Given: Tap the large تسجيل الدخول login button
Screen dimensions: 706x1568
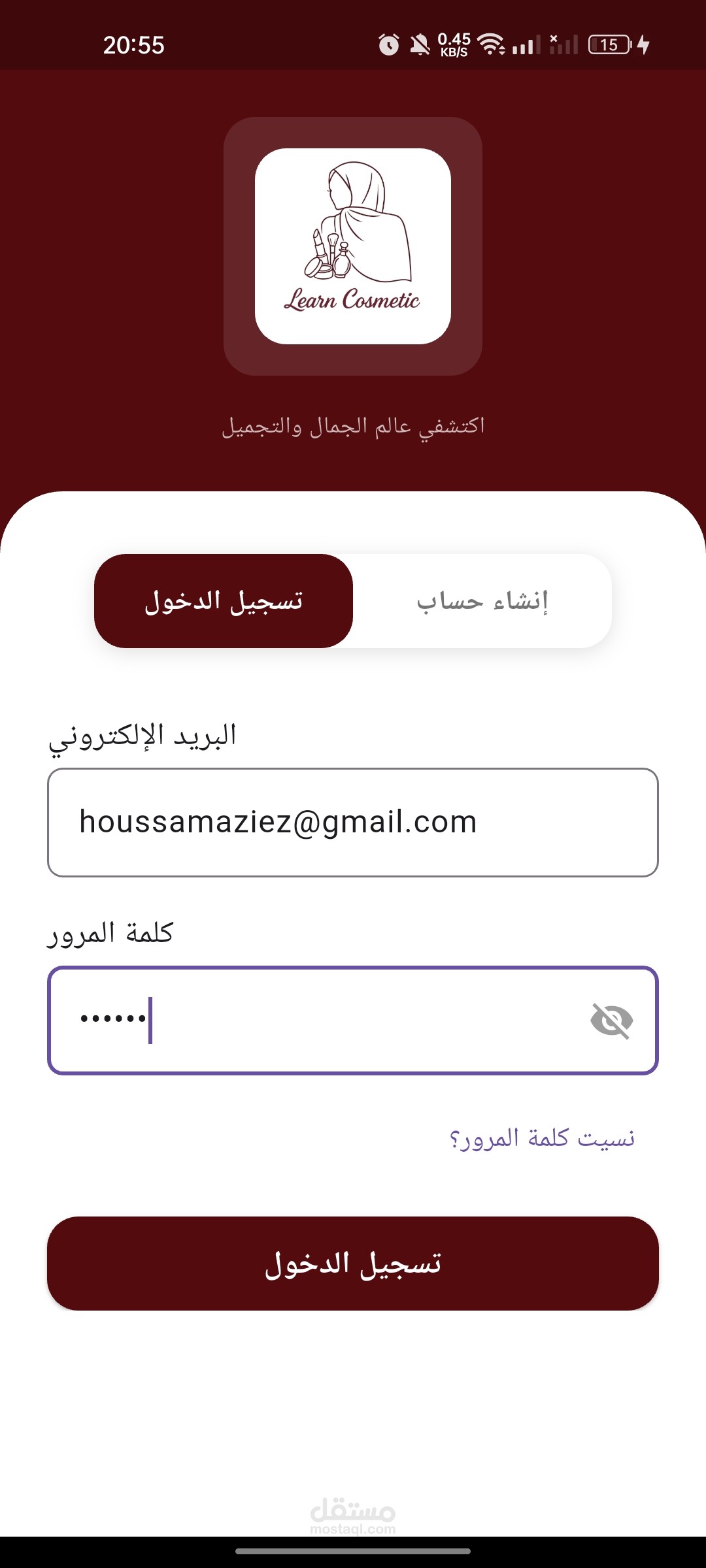Looking at the screenshot, I should [353, 1264].
